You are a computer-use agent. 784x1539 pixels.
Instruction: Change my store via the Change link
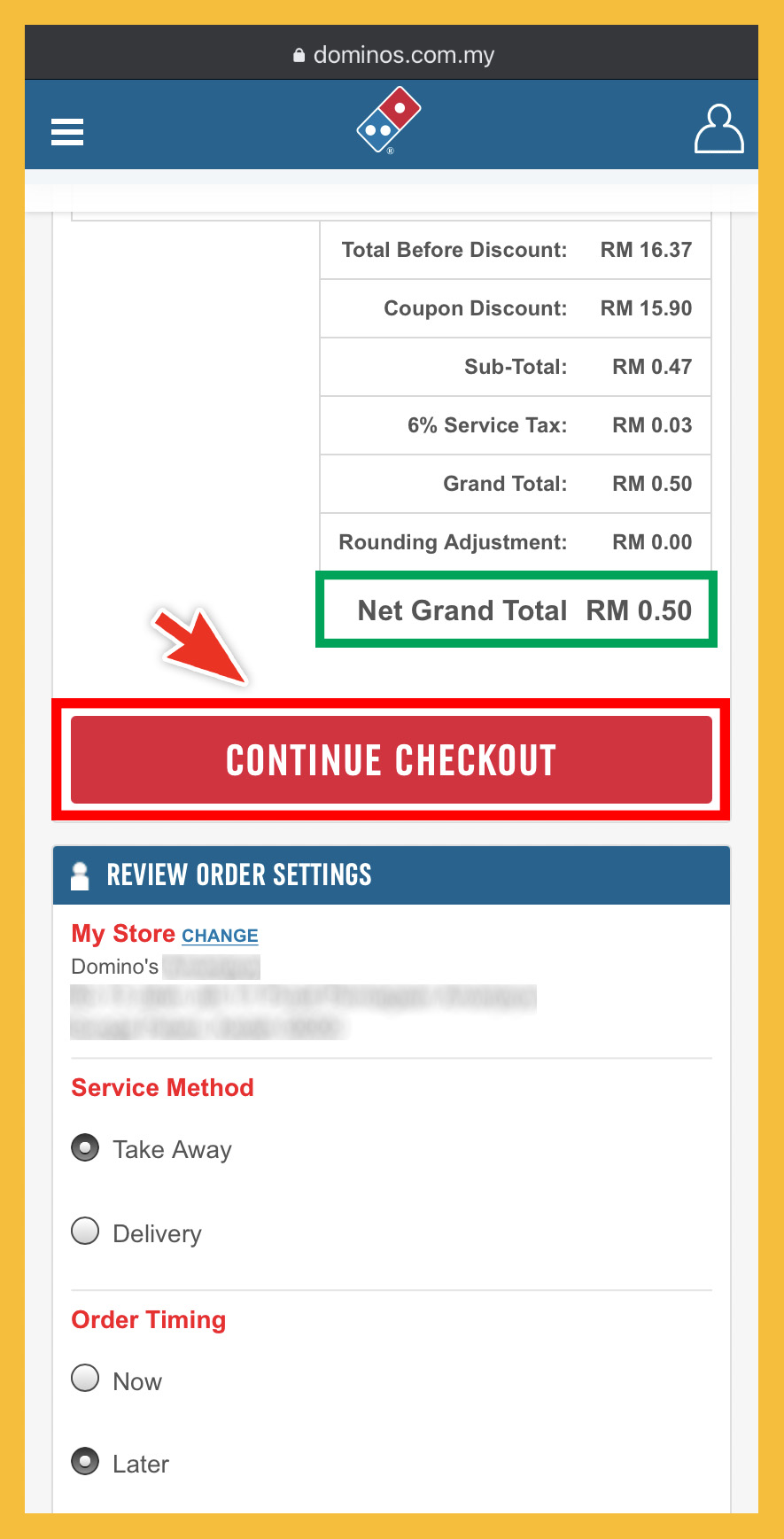(220, 936)
